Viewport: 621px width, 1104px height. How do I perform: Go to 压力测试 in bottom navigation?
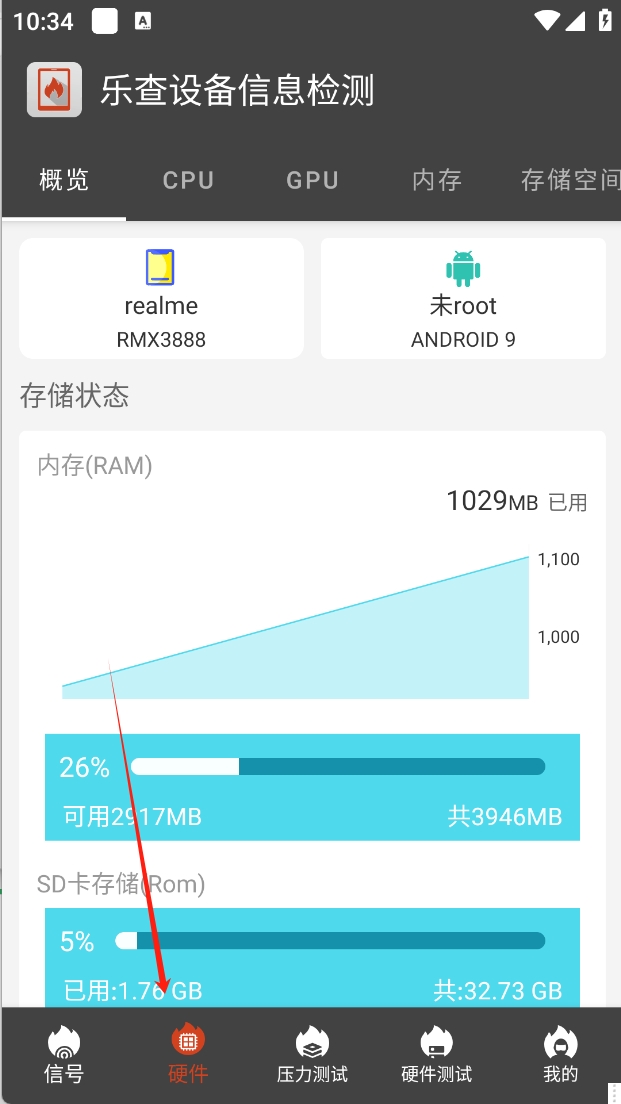[x=312, y=1054]
